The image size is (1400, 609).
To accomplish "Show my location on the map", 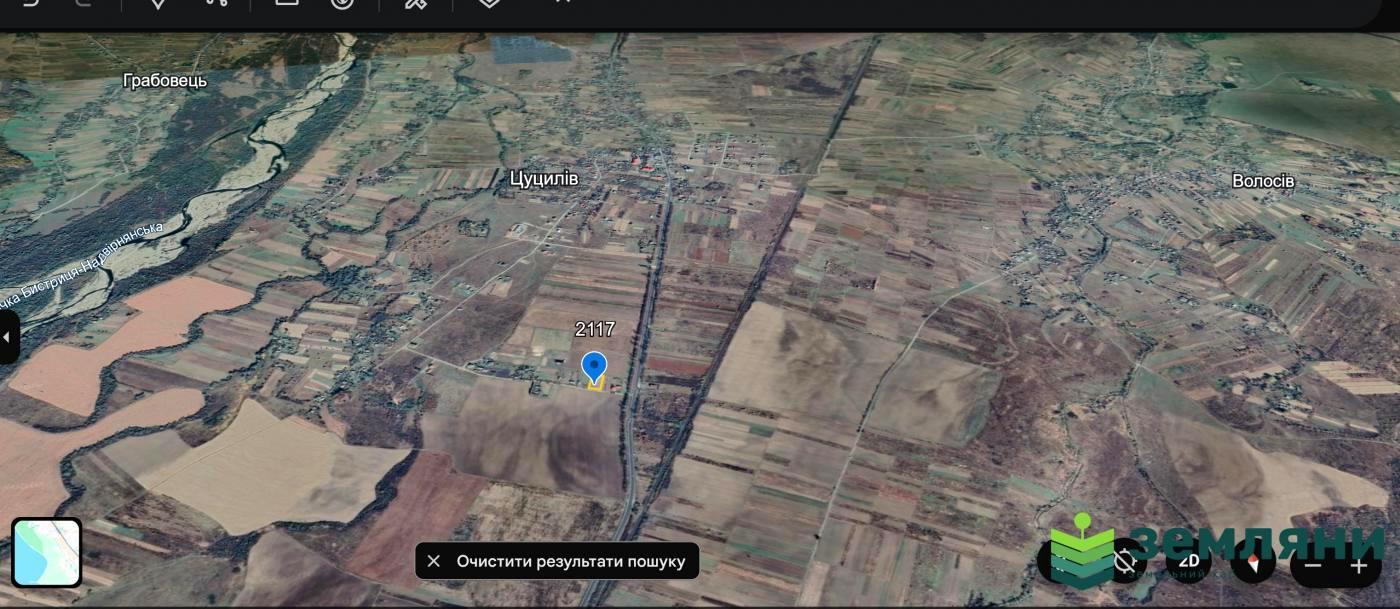I will (x=1126, y=561).
